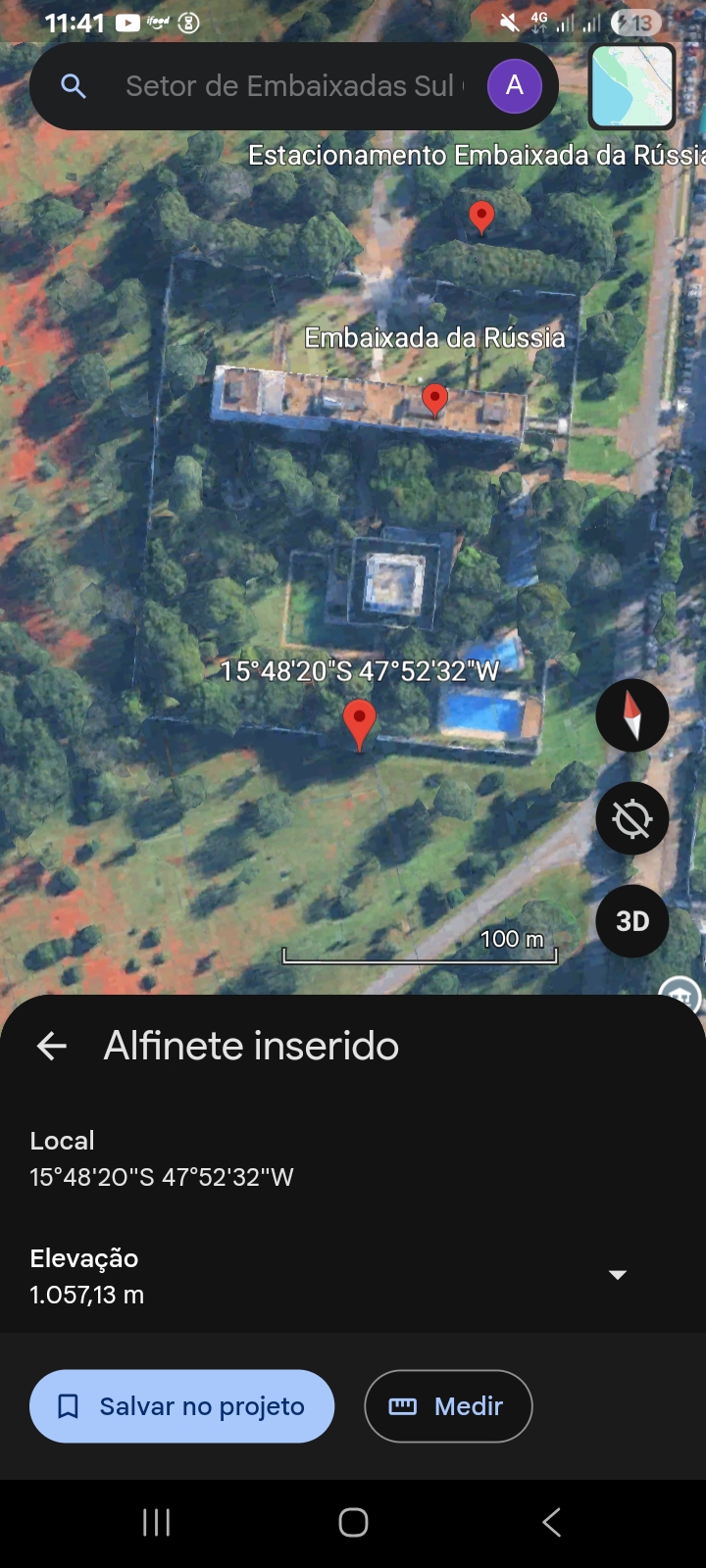Open the map style thumbnail

click(631, 86)
